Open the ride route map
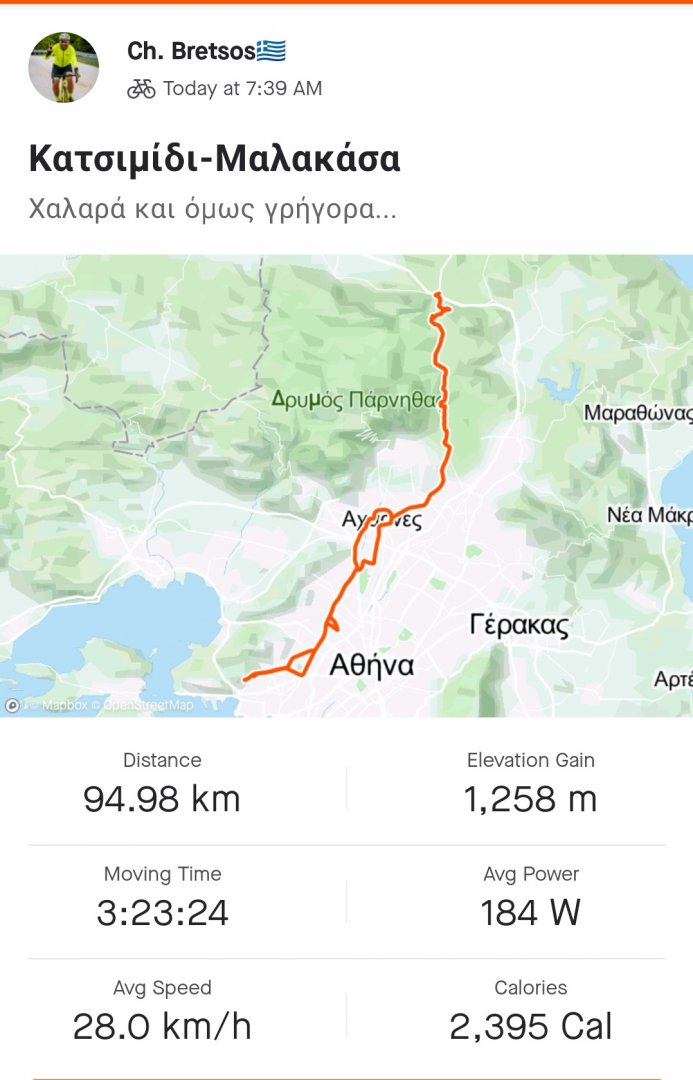The width and height of the screenshot is (693, 1080). (x=346, y=485)
